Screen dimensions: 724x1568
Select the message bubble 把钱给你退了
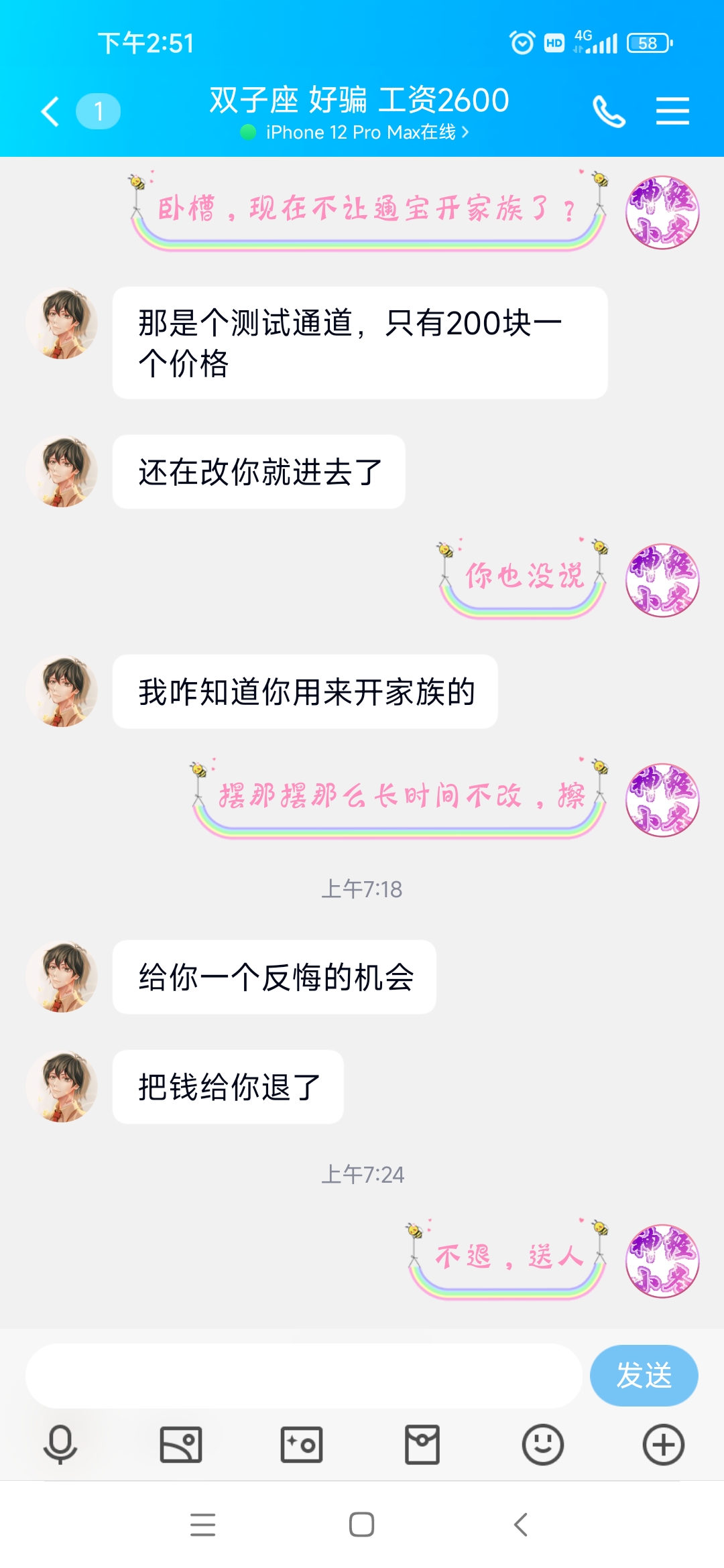[229, 1087]
